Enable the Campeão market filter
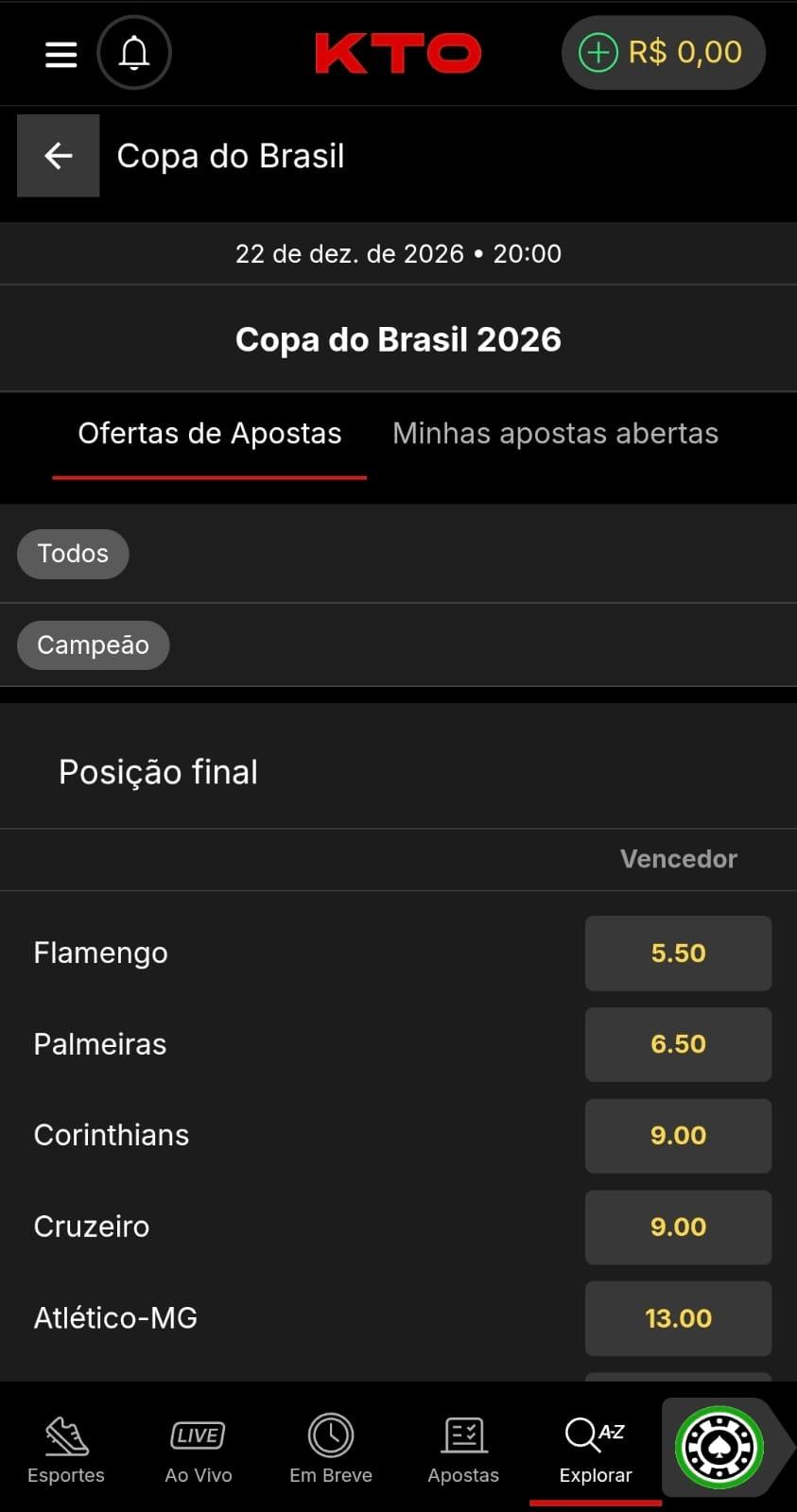The image size is (797, 1512). pos(93,644)
